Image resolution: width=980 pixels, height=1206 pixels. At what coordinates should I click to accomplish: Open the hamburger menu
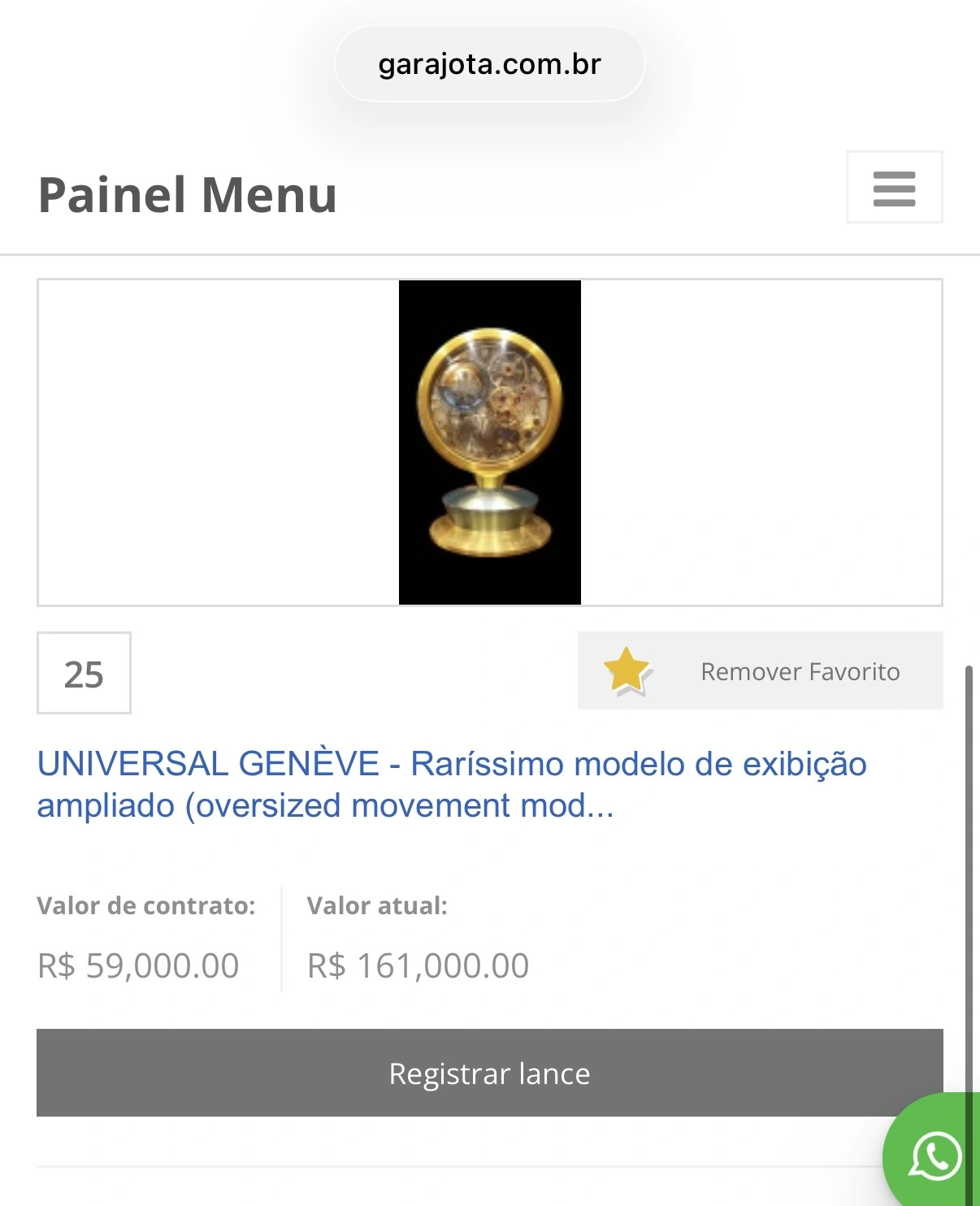point(894,187)
